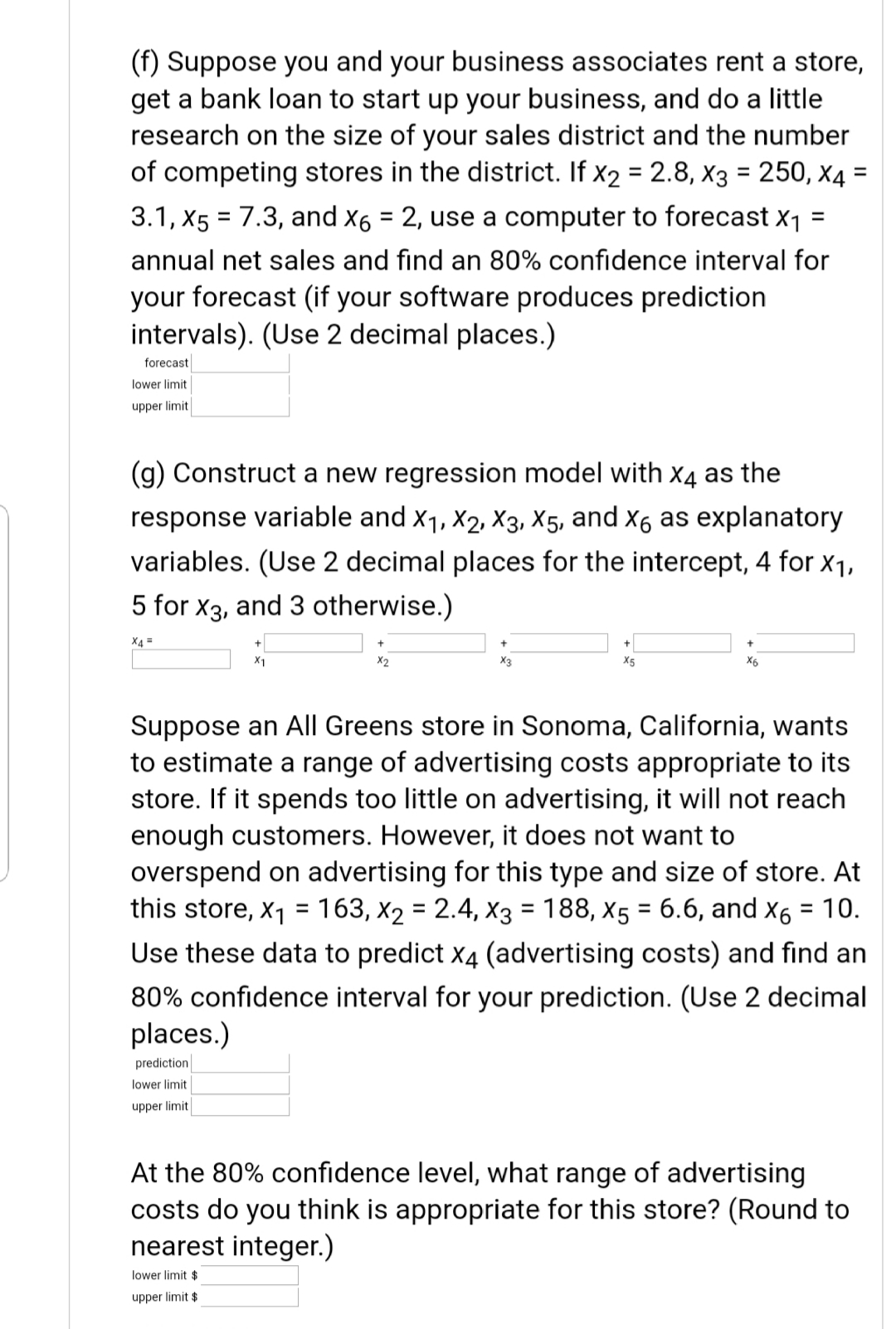The image size is (896, 1329).
Task: Focus the x5 coefficient input field
Action: pos(682,643)
